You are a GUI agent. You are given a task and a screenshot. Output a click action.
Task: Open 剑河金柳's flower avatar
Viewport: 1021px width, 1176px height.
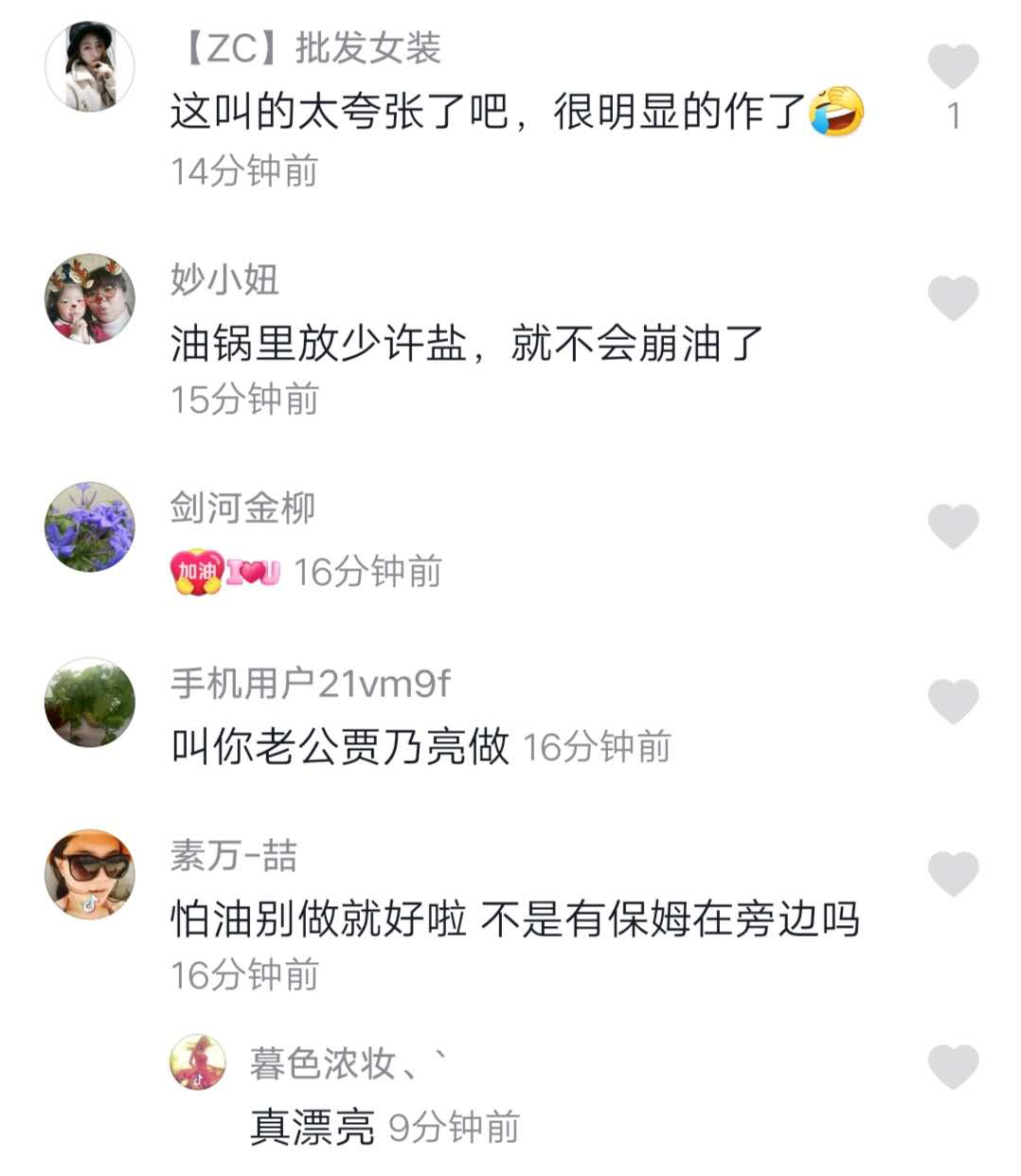[90, 526]
